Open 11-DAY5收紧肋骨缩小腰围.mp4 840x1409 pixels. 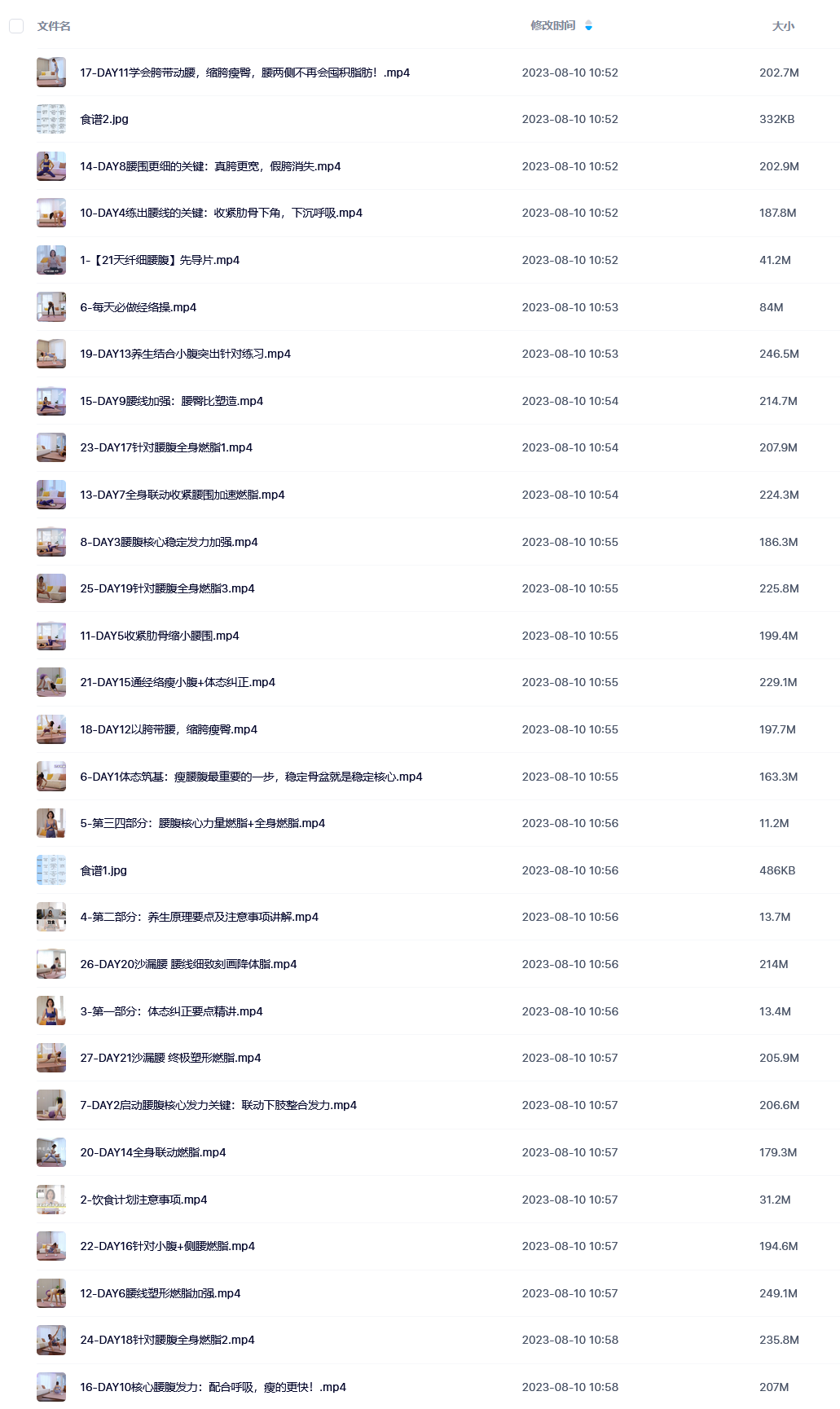coord(160,636)
